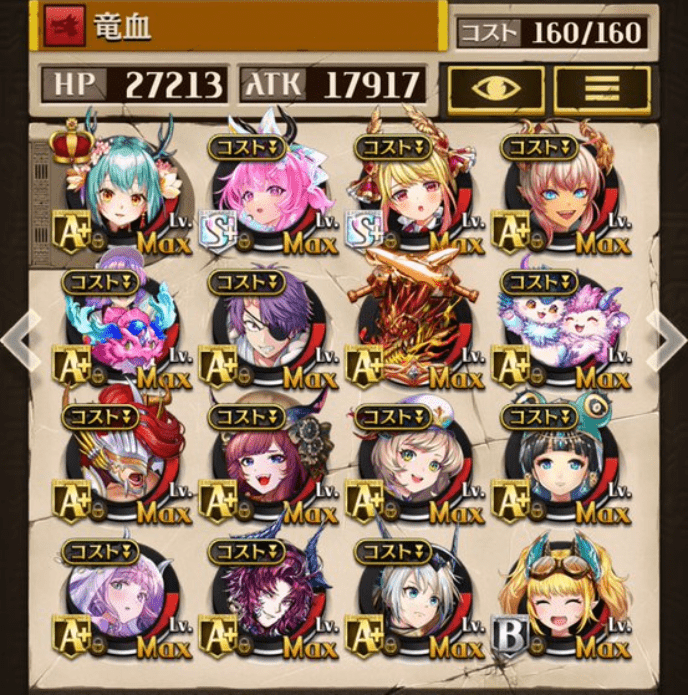Open the list menu button

(601, 90)
